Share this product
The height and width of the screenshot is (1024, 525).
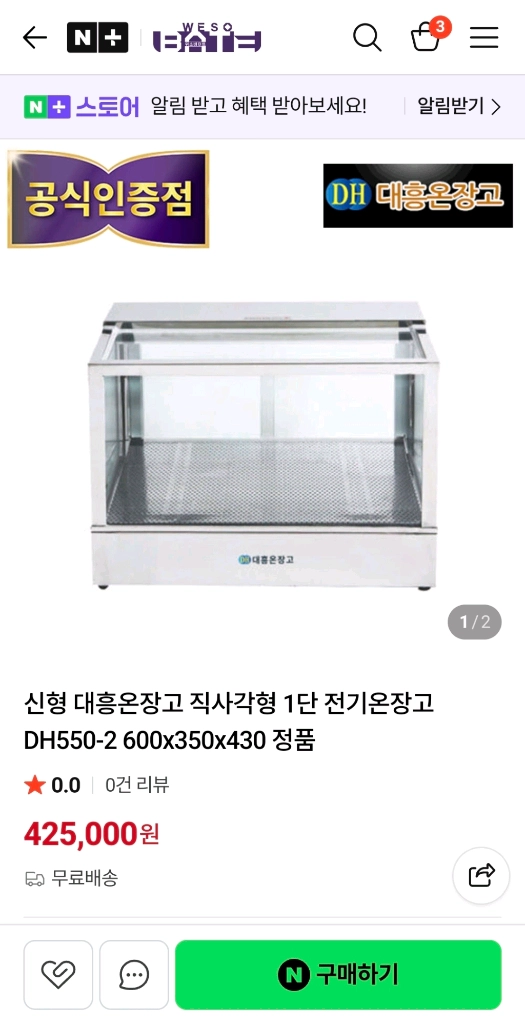[x=481, y=876]
